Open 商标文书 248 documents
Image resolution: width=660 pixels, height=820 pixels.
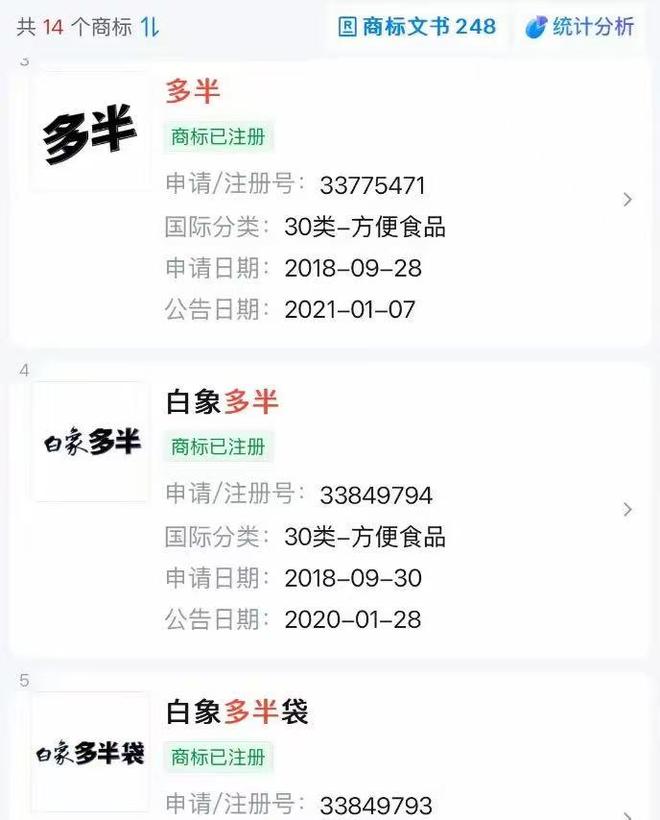click(417, 27)
